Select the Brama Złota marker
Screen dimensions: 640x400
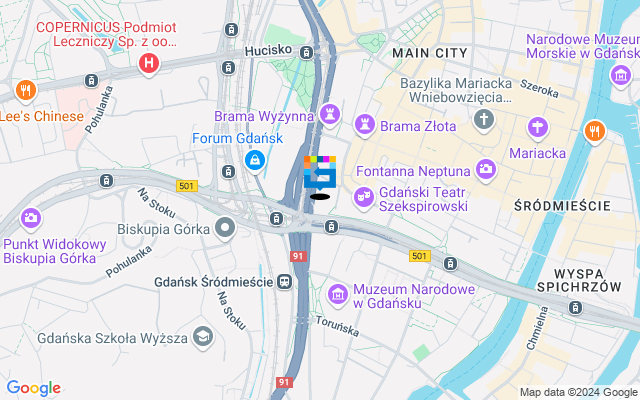click(x=365, y=126)
